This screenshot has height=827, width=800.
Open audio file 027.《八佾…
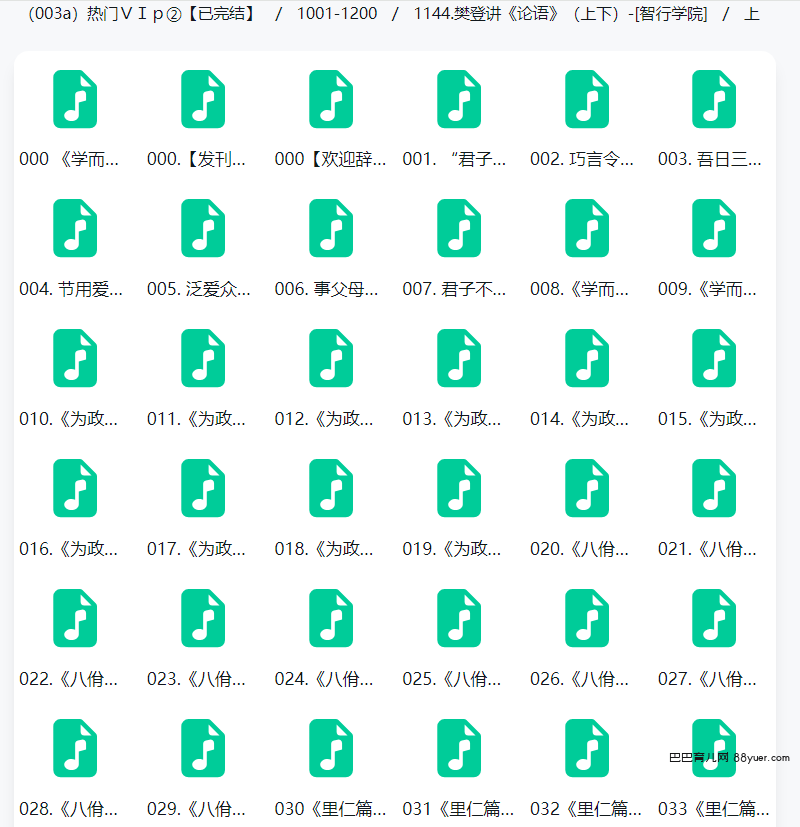[x=714, y=619]
